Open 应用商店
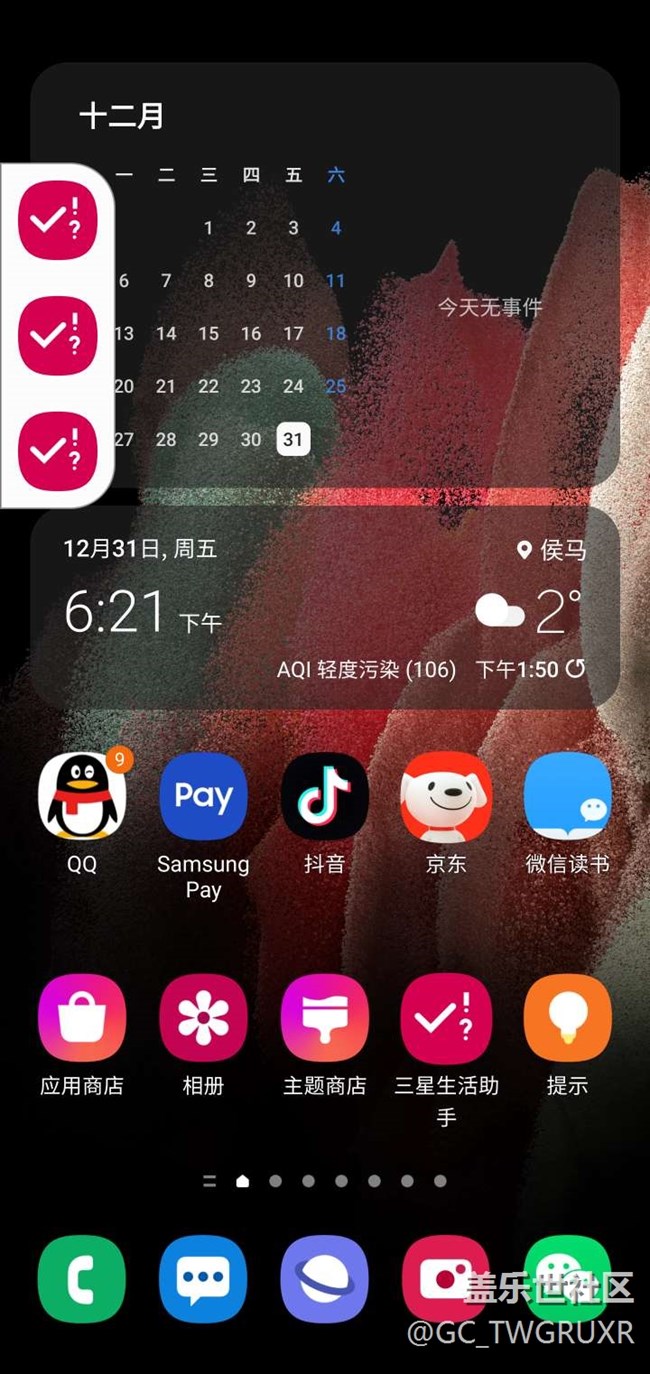 82,1018
